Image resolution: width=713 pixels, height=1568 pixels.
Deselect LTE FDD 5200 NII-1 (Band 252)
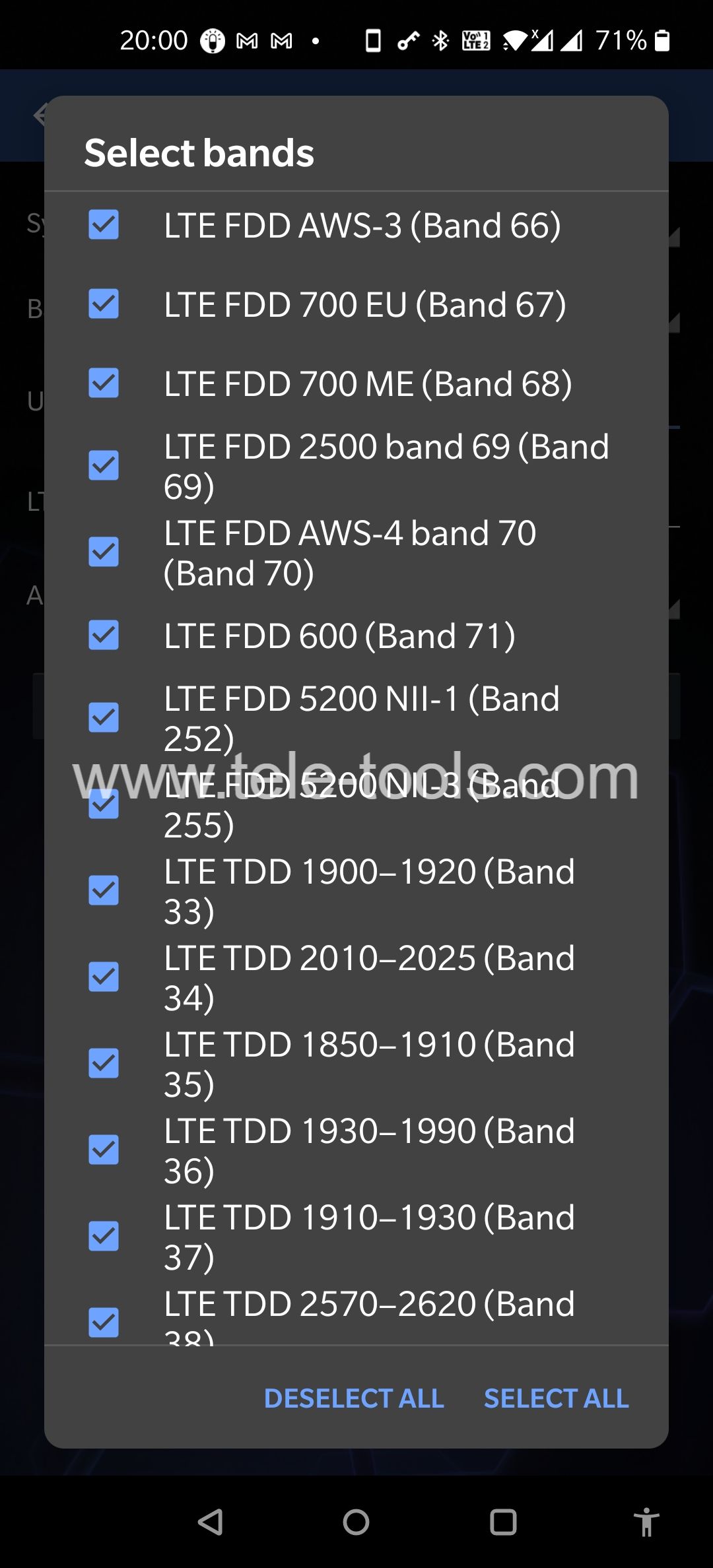pos(104,718)
